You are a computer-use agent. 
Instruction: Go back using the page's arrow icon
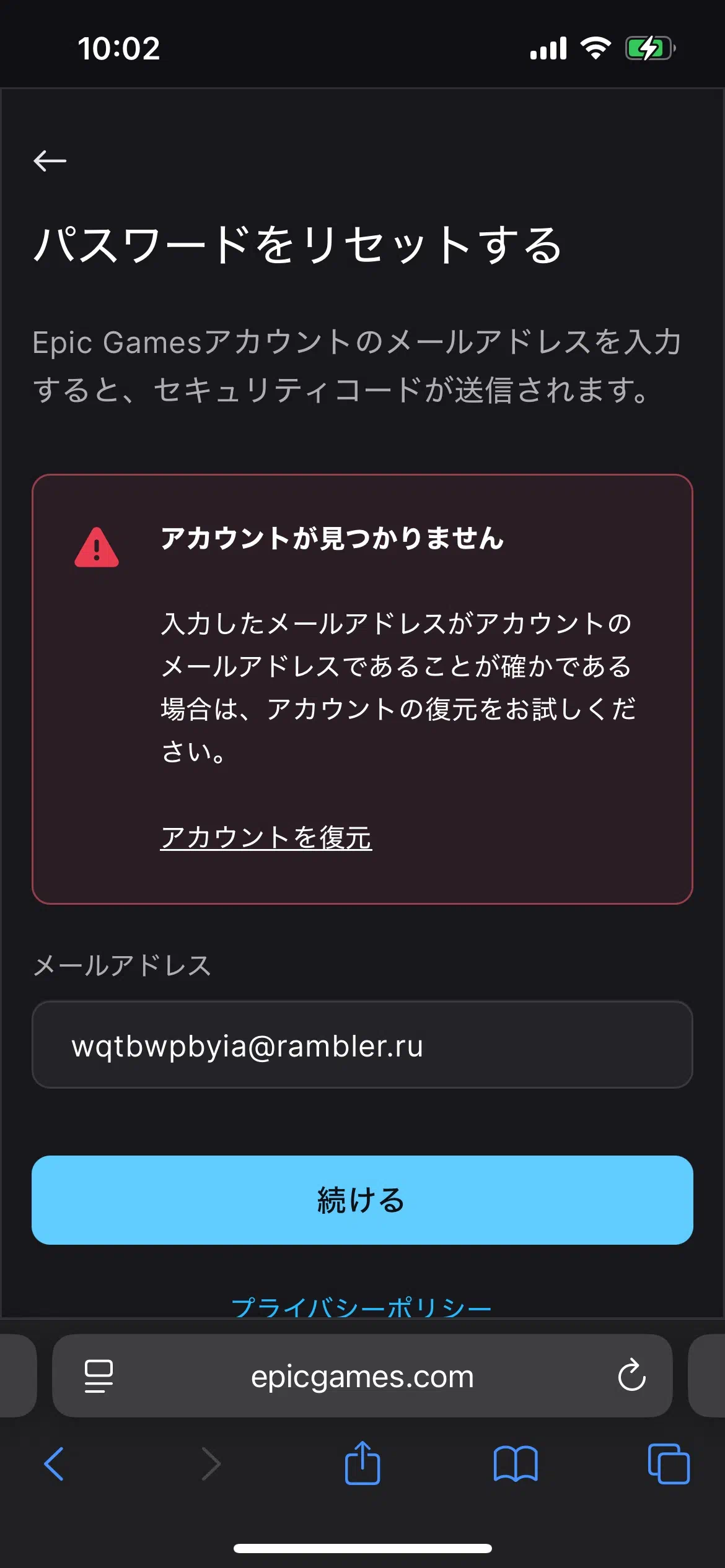(x=50, y=161)
